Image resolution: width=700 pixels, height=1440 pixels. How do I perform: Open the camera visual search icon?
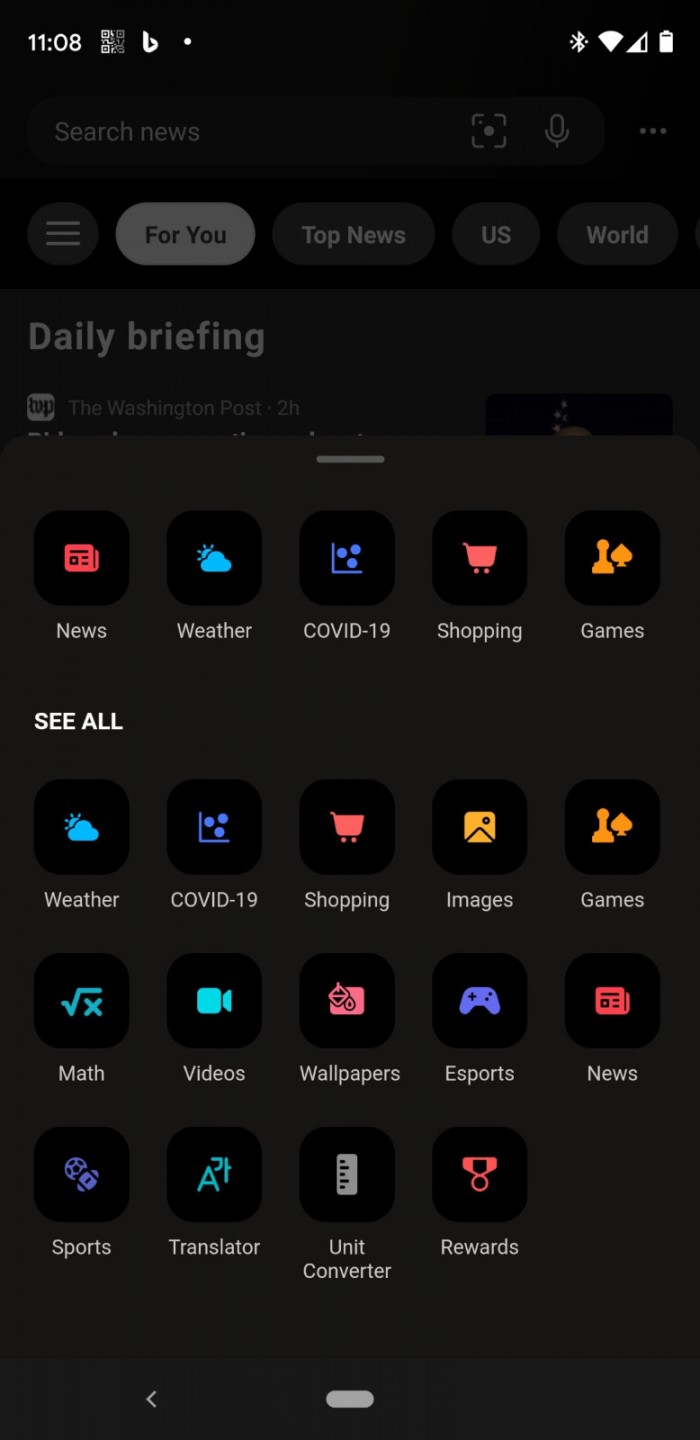pyautogui.click(x=489, y=131)
